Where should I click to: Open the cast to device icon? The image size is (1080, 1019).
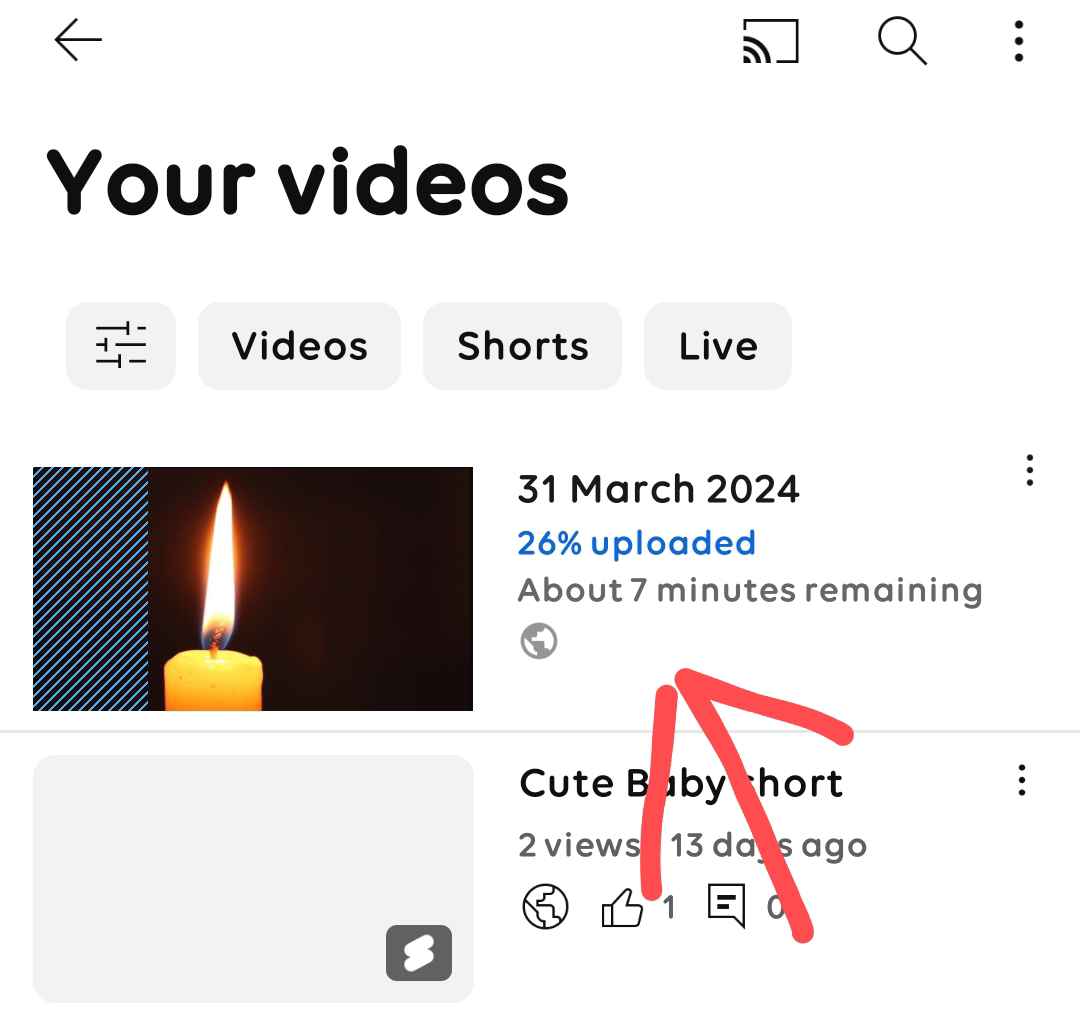770,42
